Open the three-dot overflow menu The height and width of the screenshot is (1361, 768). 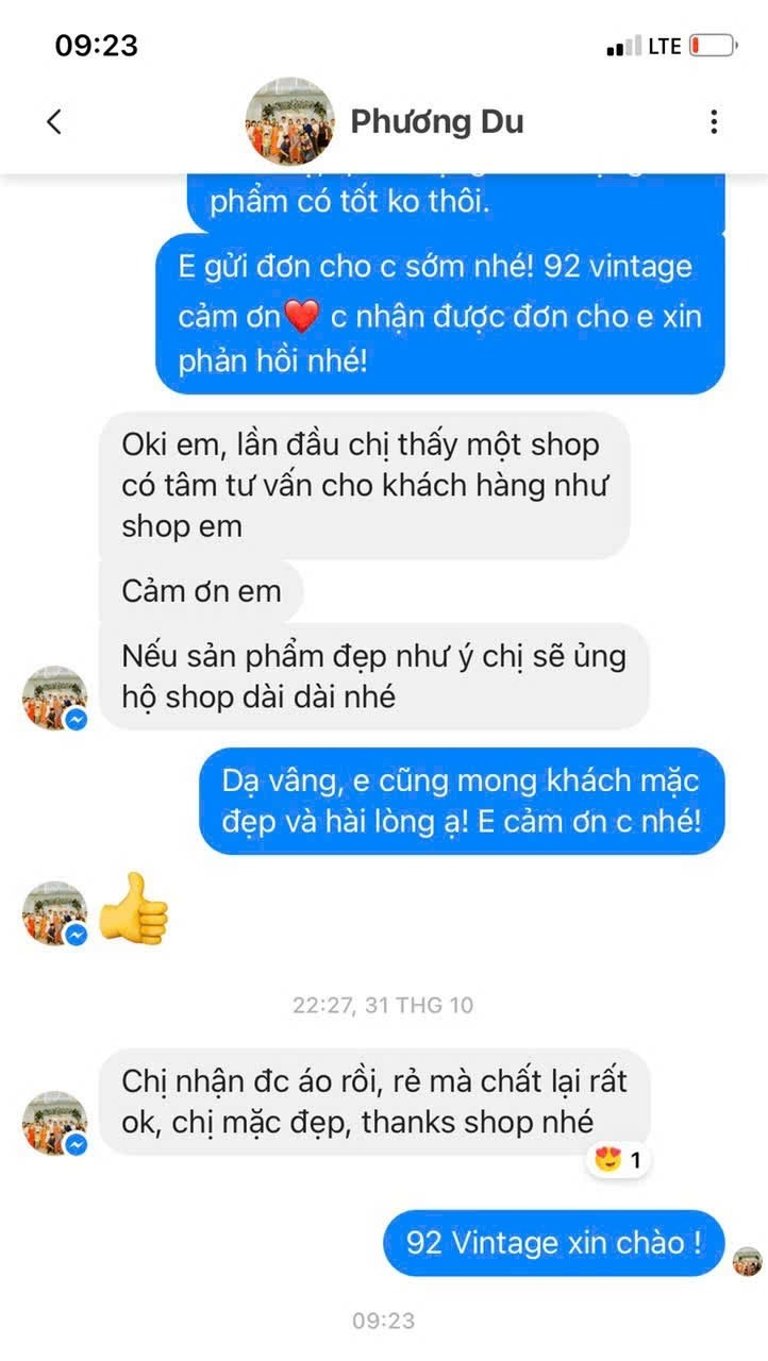[x=713, y=122]
